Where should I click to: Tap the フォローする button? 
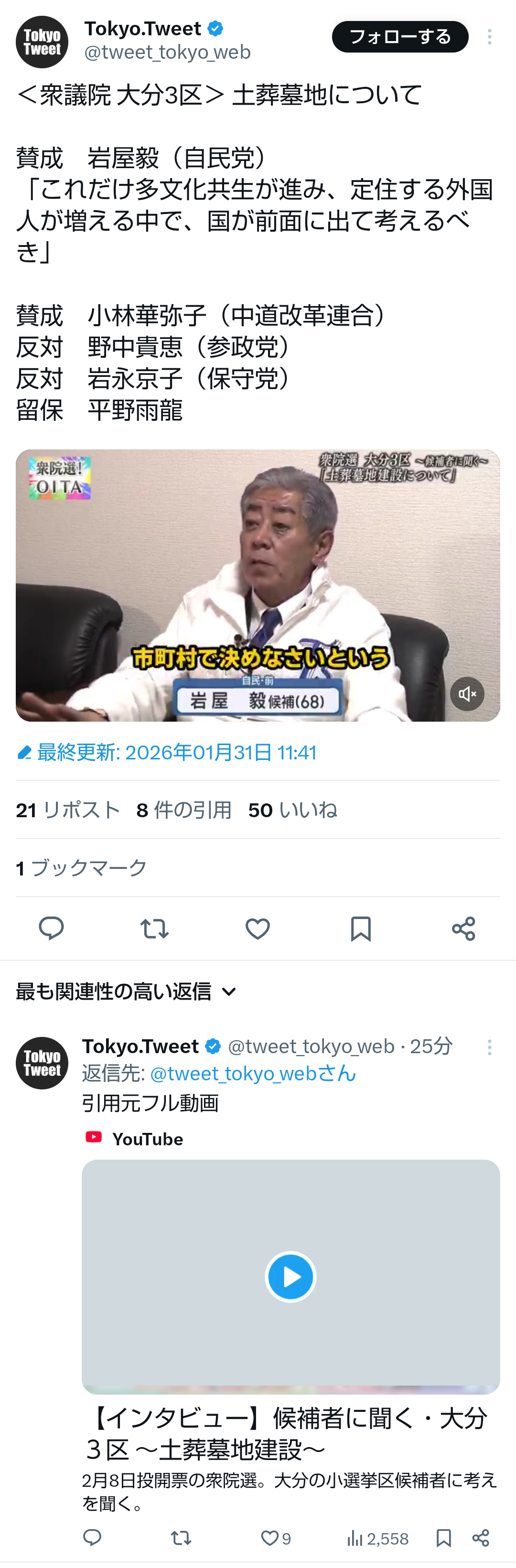399,36
